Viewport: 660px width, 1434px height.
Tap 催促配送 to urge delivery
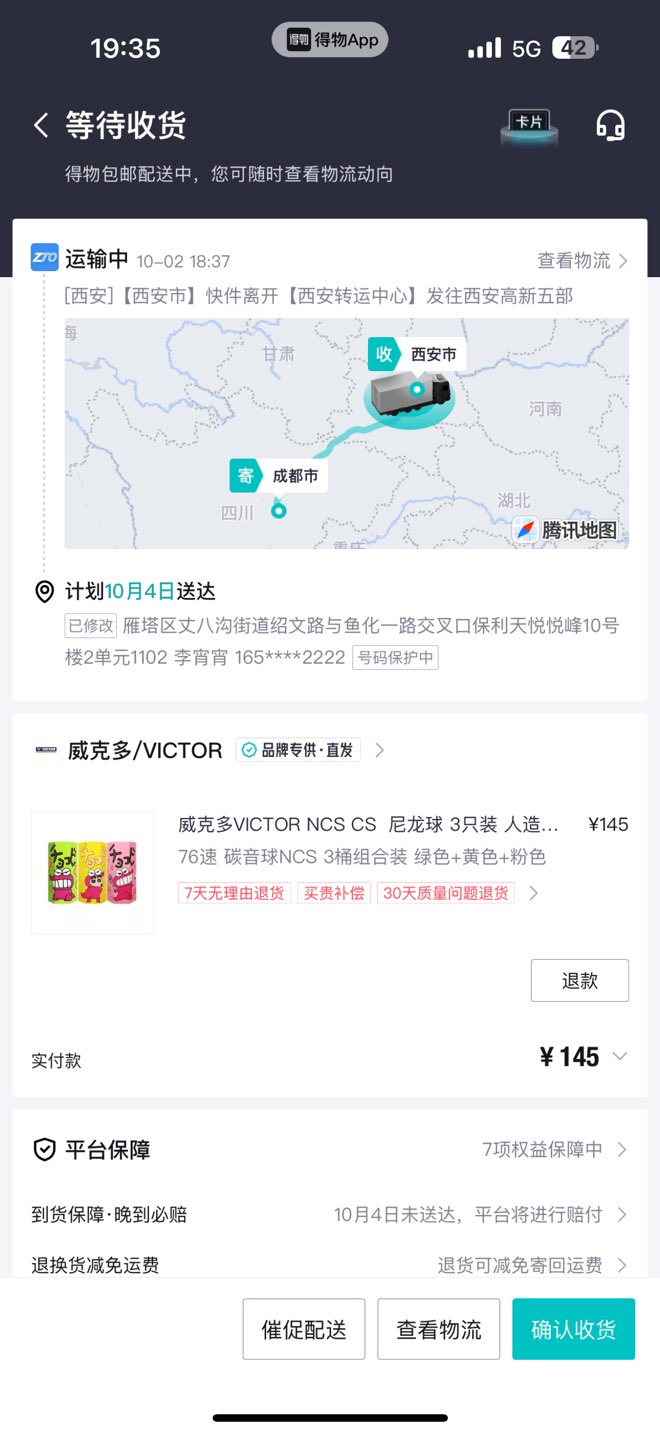click(x=304, y=1329)
